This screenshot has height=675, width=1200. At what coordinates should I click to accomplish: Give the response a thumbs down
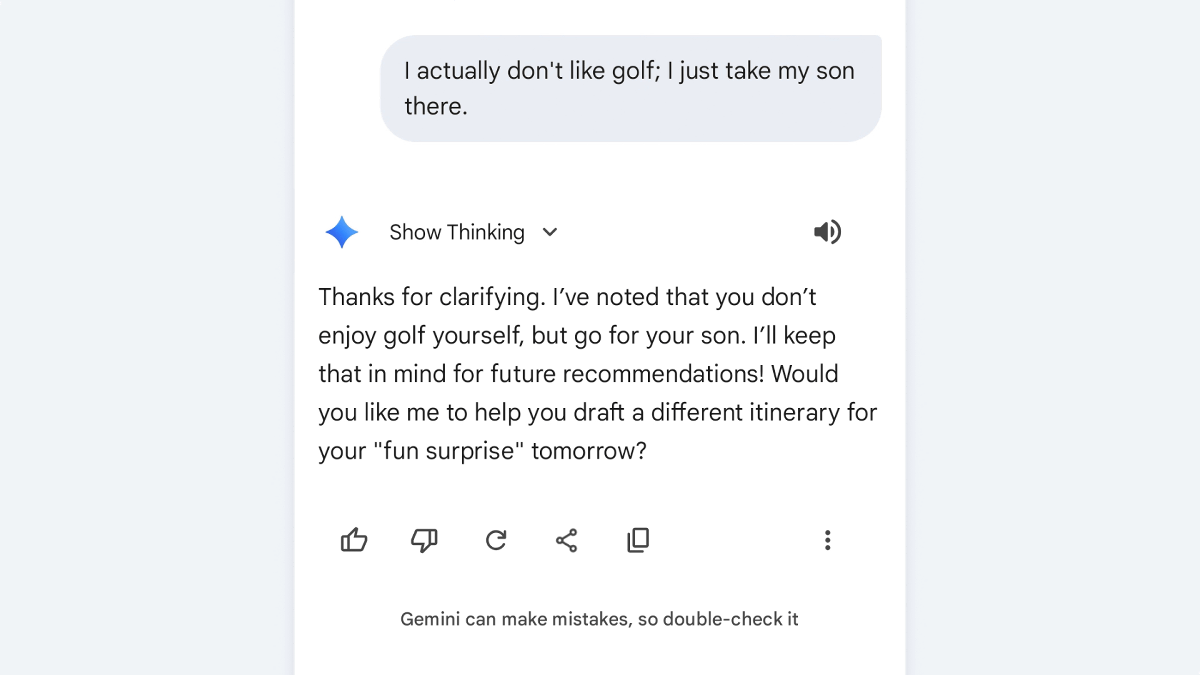pyautogui.click(x=425, y=540)
